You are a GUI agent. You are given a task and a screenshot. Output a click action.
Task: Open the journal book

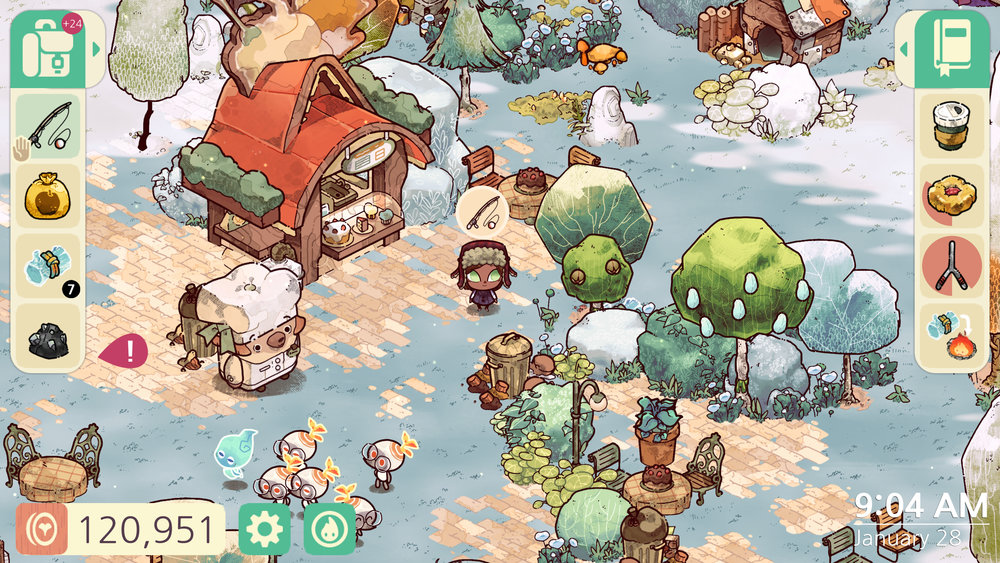[946, 49]
